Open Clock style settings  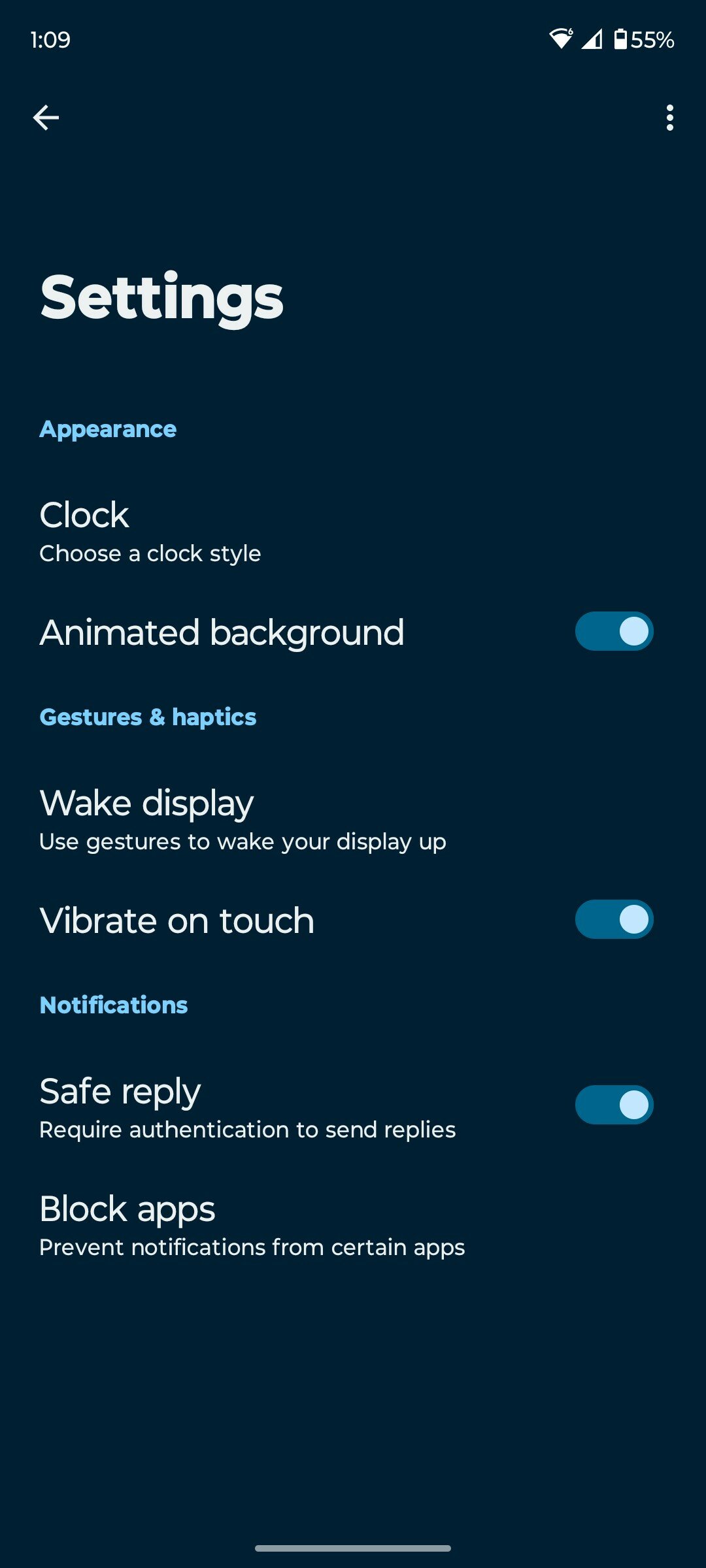coord(353,532)
